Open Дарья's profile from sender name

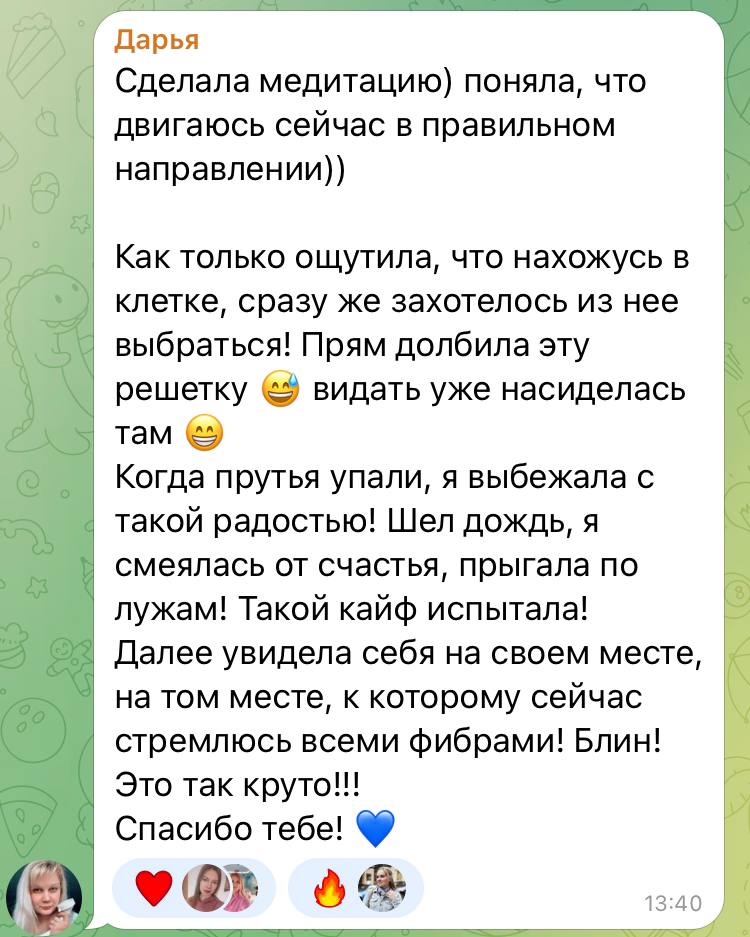(x=157, y=40)
